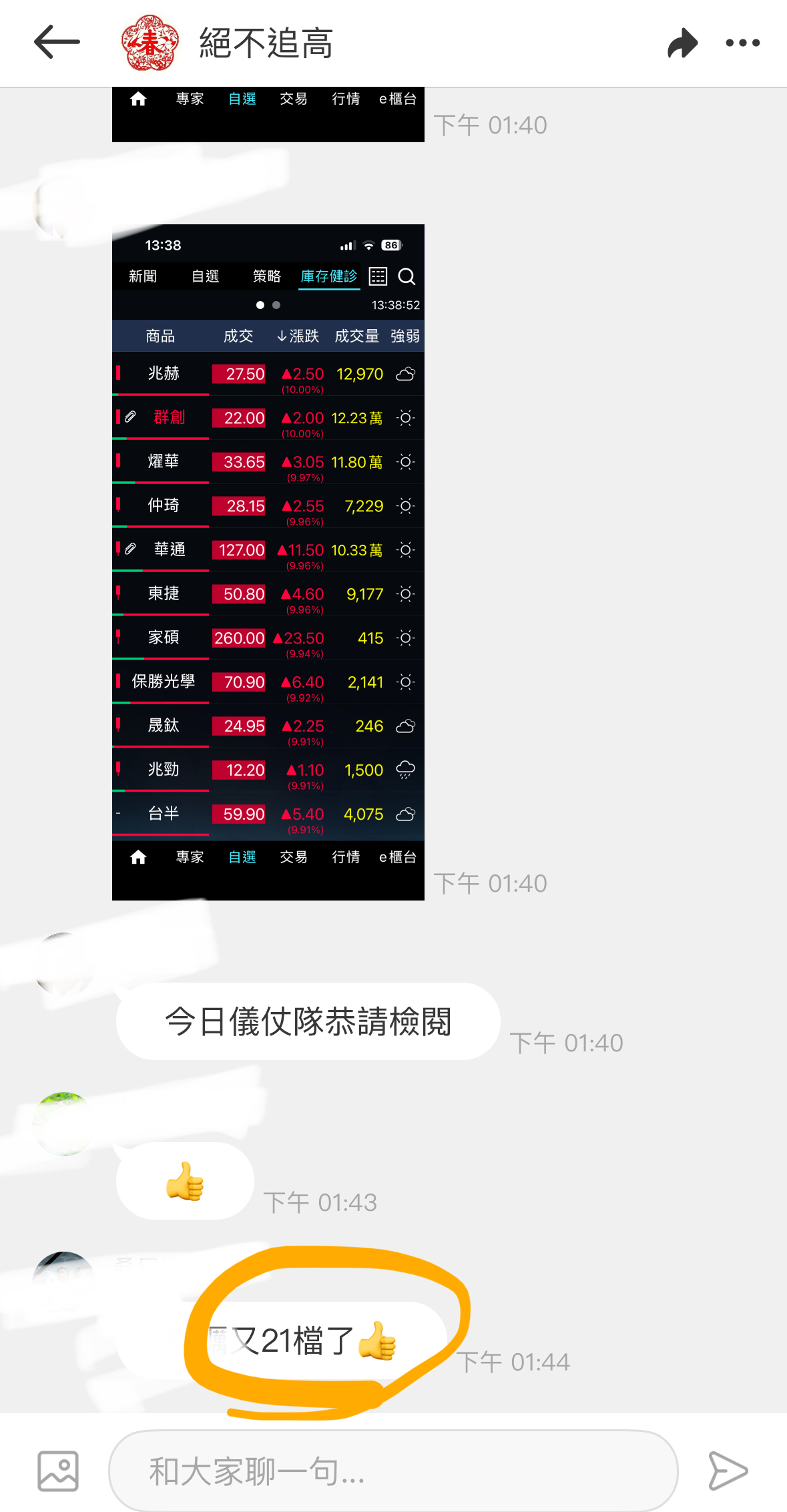
Task: Go back from the chat room
Action: coord(57,43)
